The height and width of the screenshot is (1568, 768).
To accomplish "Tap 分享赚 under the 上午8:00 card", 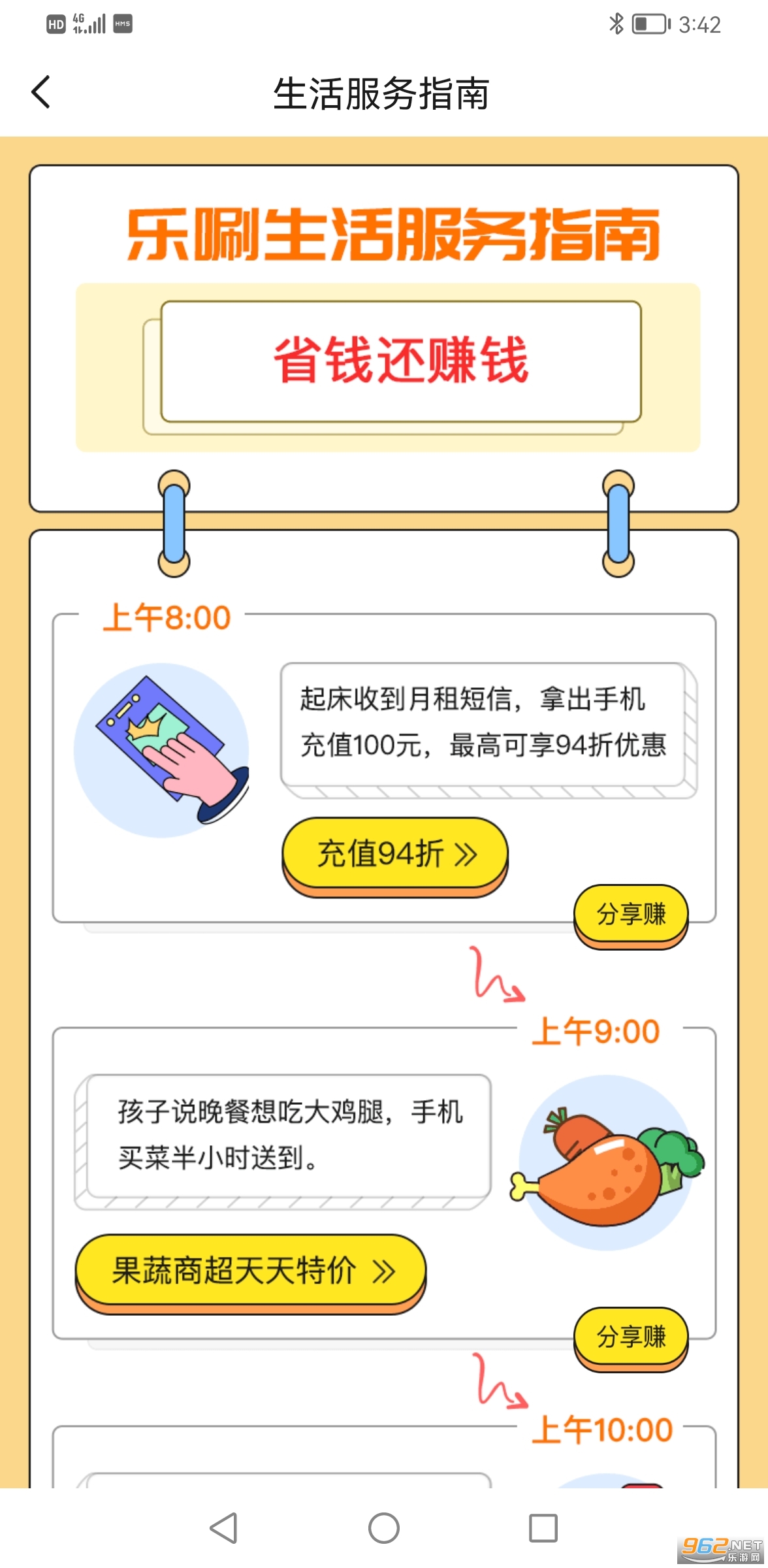I will pyautogui.click(x=630, y=914).
